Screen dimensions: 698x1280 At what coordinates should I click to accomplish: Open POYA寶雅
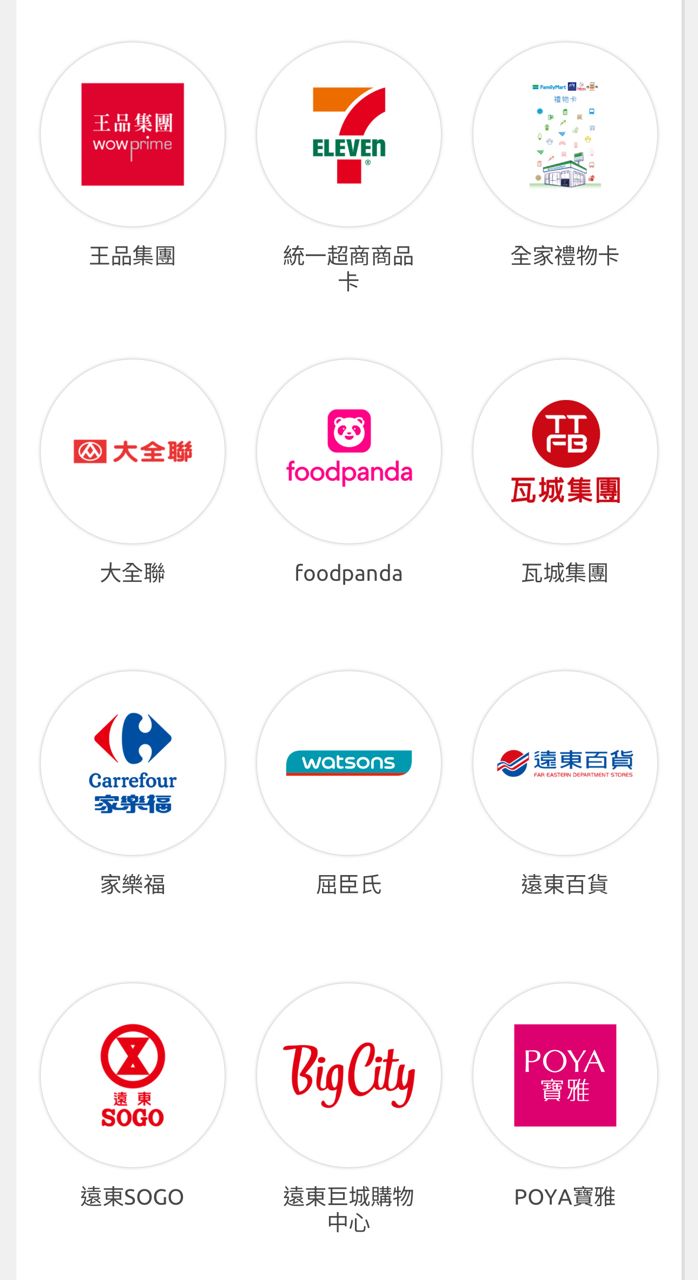[x=565, y=1075]
